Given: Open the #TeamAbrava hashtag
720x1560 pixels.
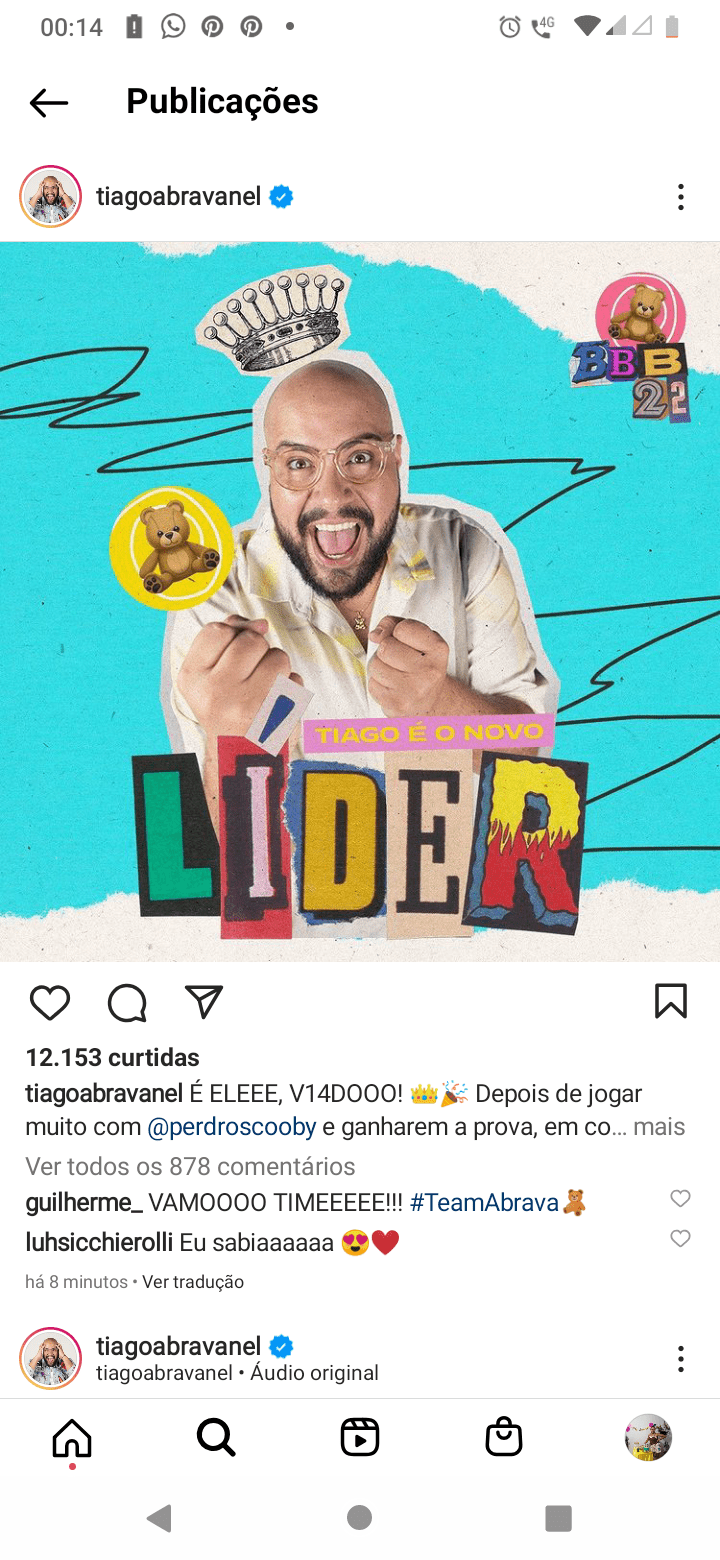Looking at the screenshot, I should click(x=484, y=1202).
